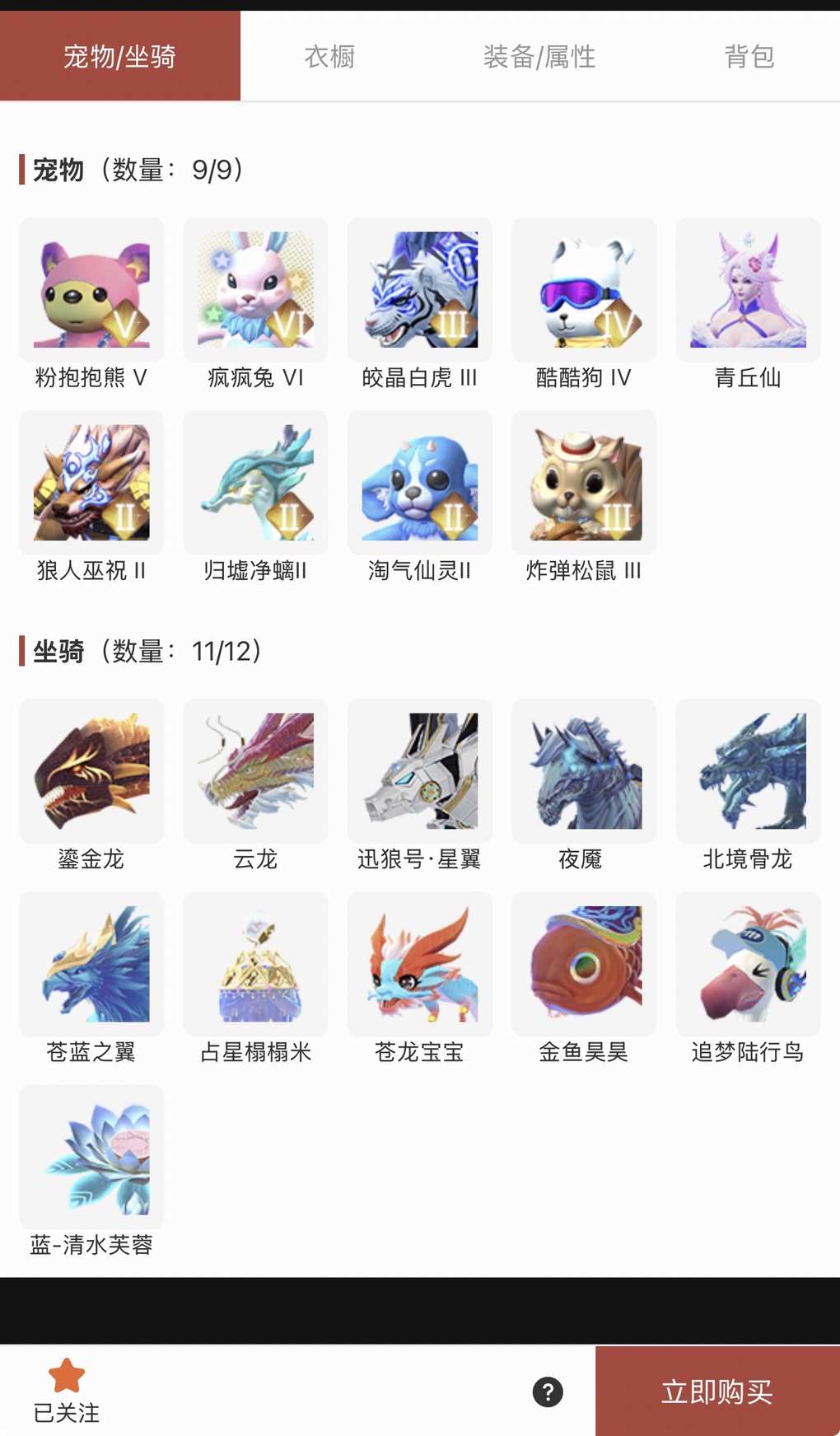Open the 金鱼昊昊 mount tile
Screen dimensions: 840x1436
[x=584, y=964]
